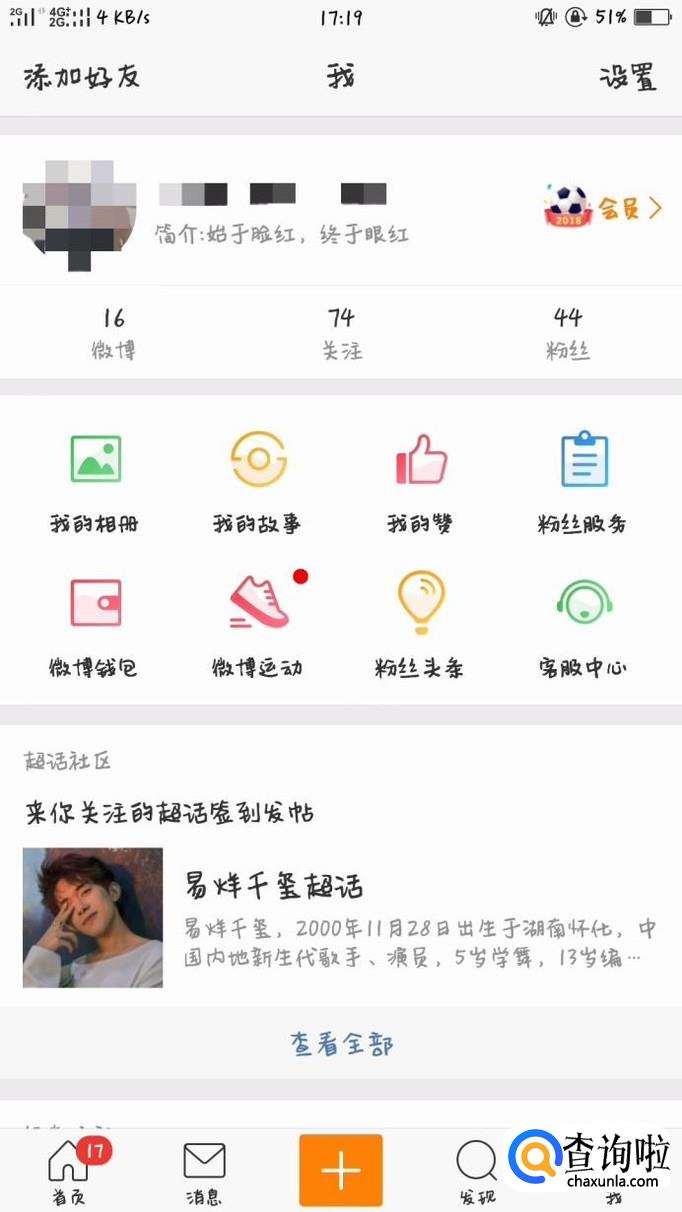The height and width of the screenshot is (1212, 682).
Task: Switch to the 发现 discover tab
Action: click(476, 1170)
